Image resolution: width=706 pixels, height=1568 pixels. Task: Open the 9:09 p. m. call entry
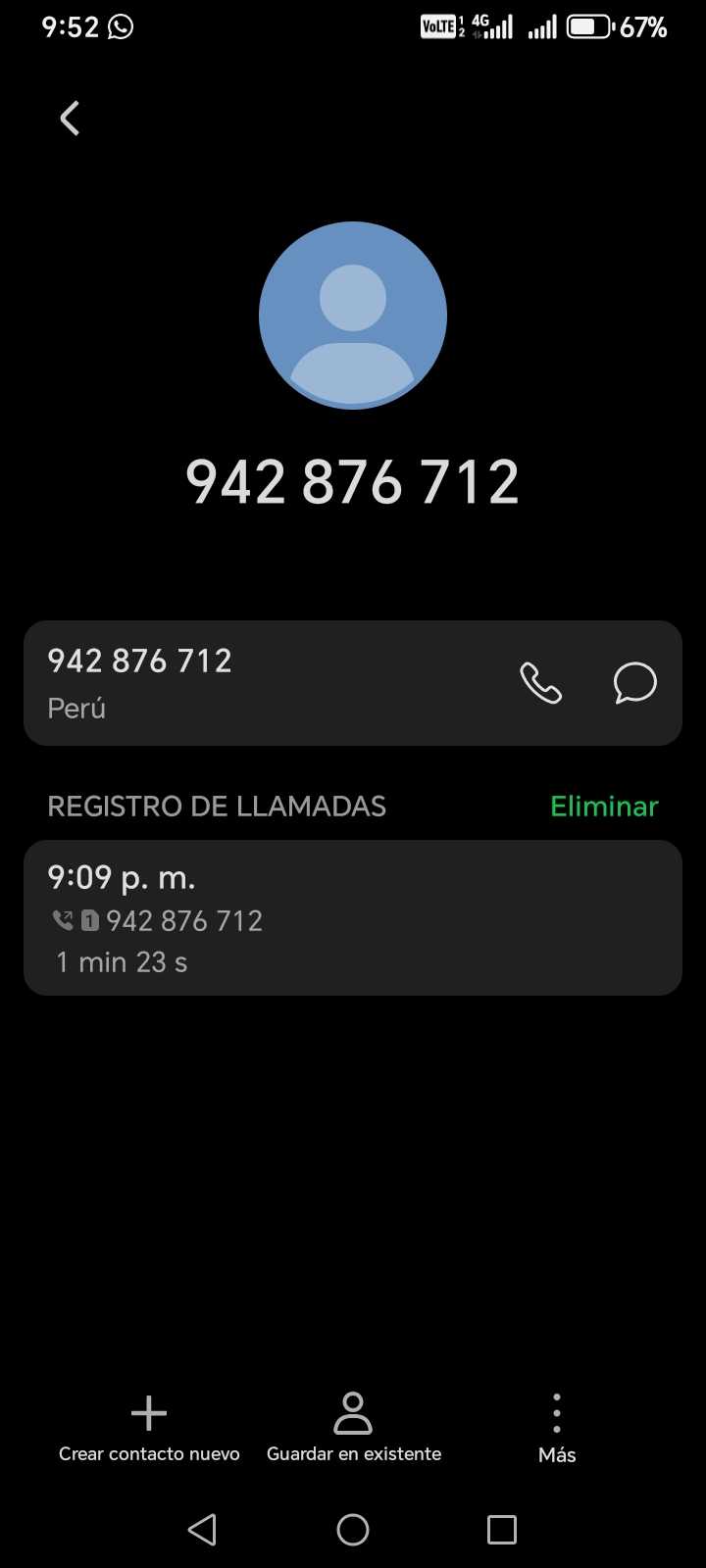[x=352, y=918]
